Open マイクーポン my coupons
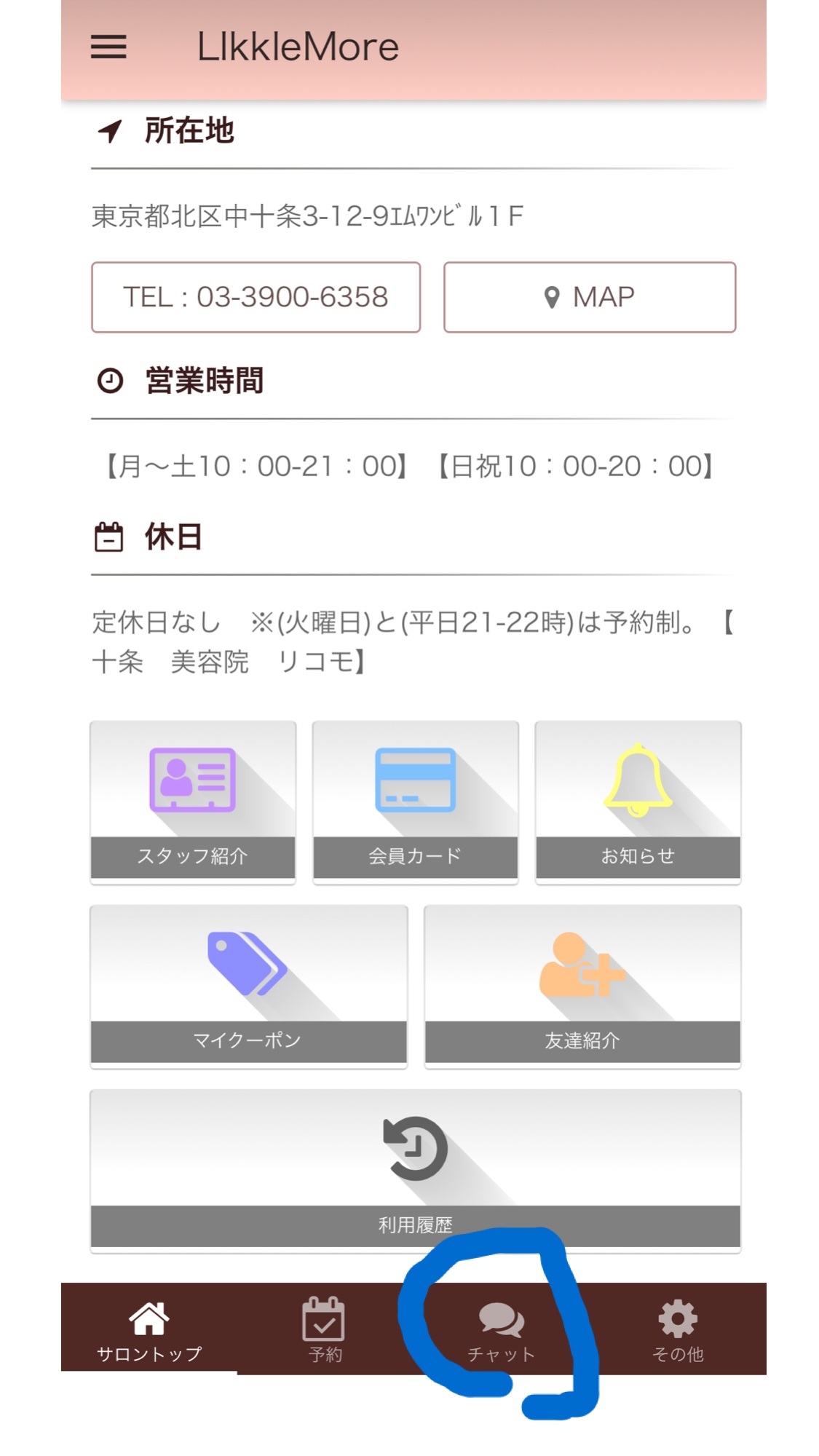The width and height of the screenshot is (819, 1456). click(x=248, y=986)
